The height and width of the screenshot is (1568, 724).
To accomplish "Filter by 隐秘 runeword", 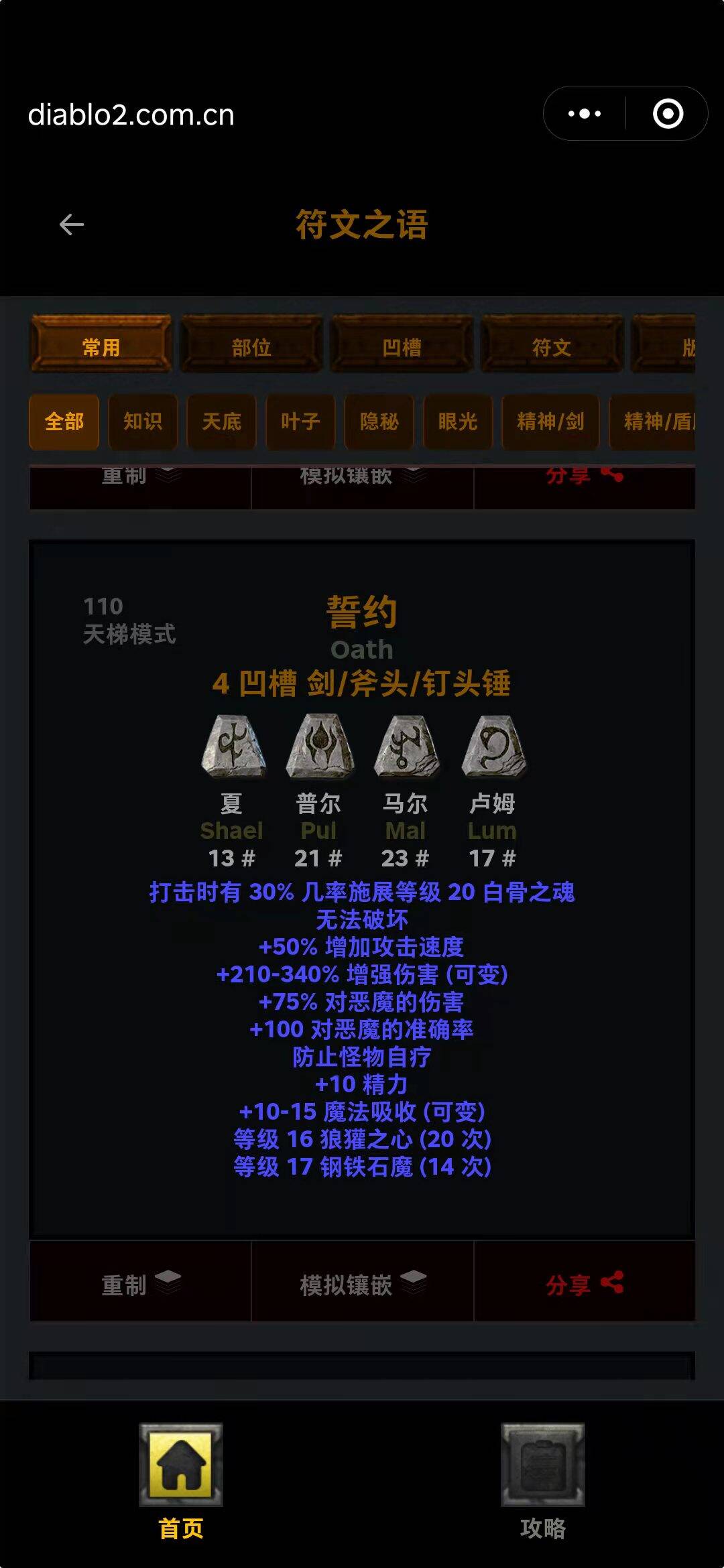I will (379, 421).
